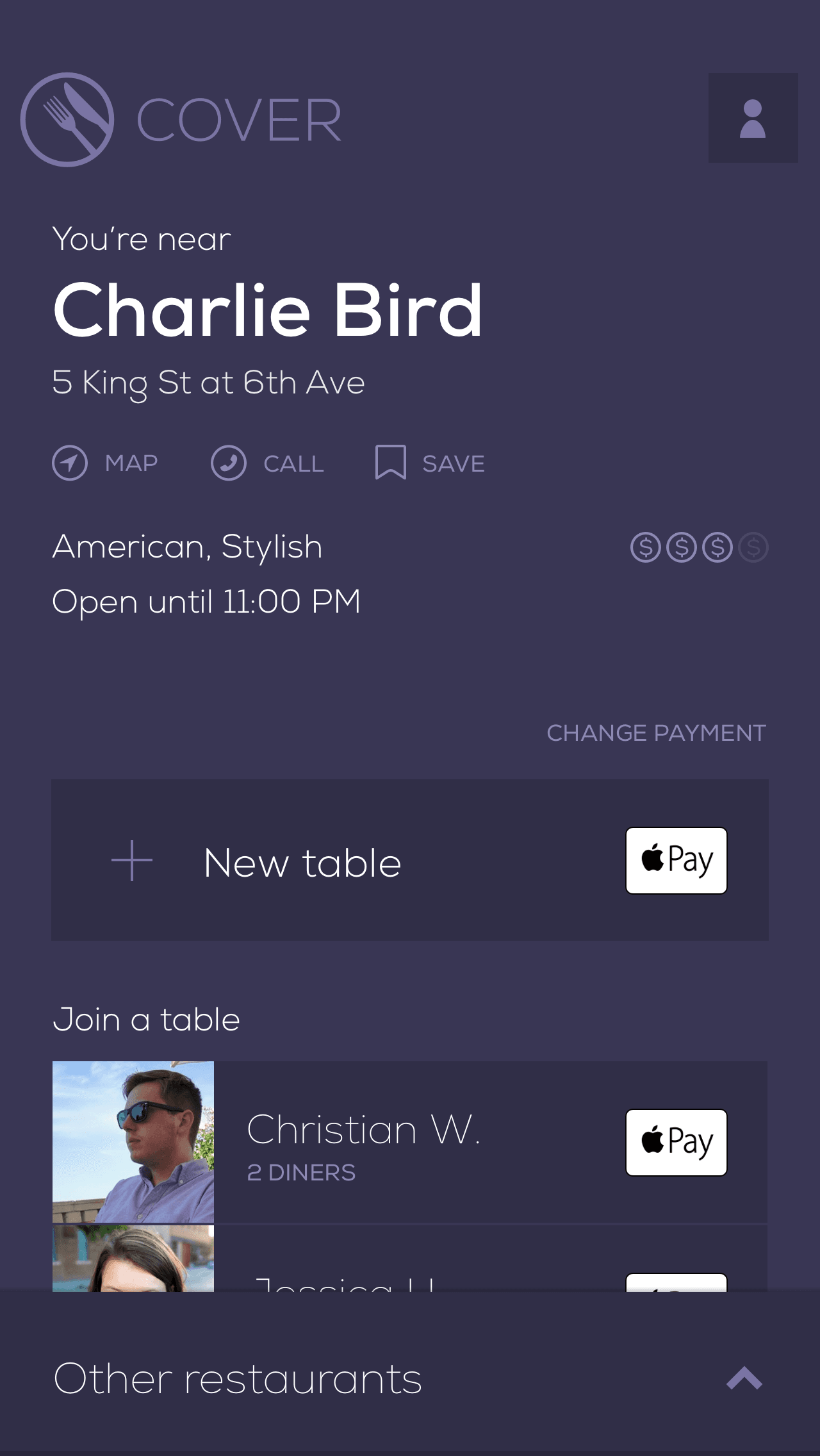
Task: Open the map for Charlie Bird
Action: coord(106,463)
